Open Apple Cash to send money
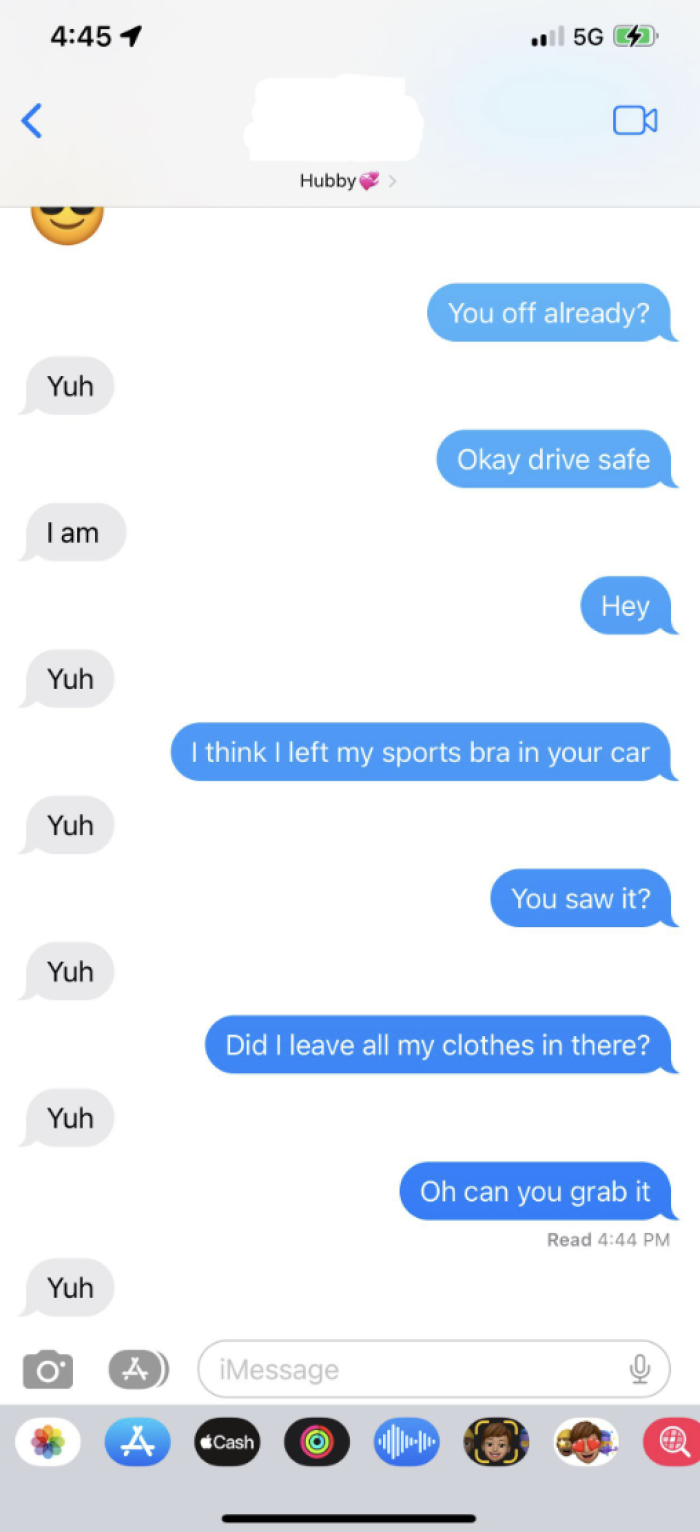This screenshot has width=700, height=1532. (227, 1442)
